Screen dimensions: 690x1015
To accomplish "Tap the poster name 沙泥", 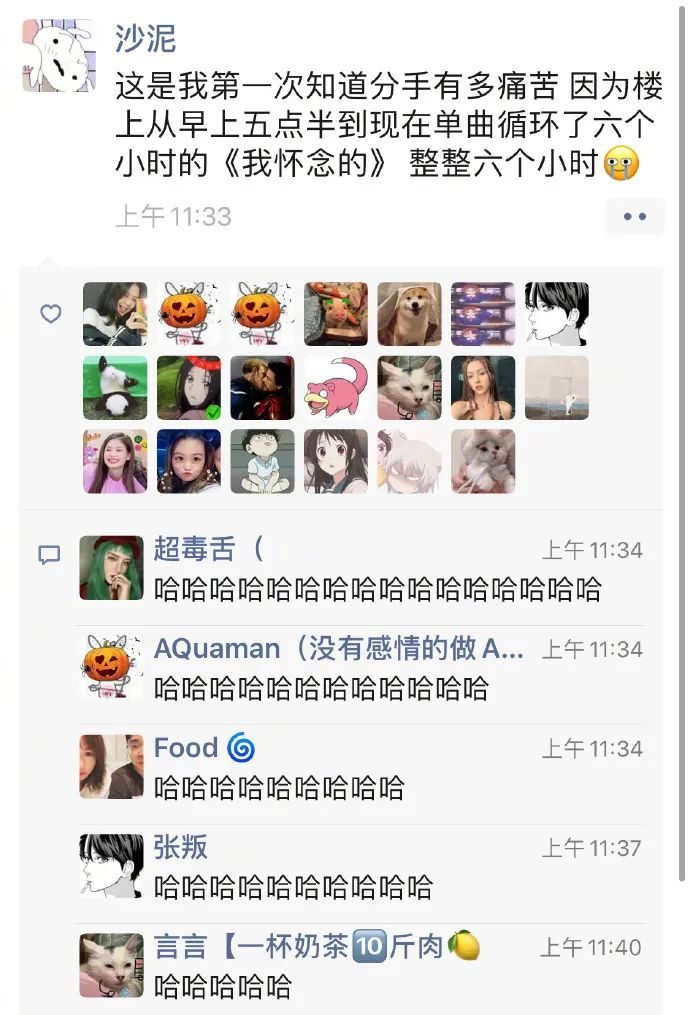I will pos(145,39).
